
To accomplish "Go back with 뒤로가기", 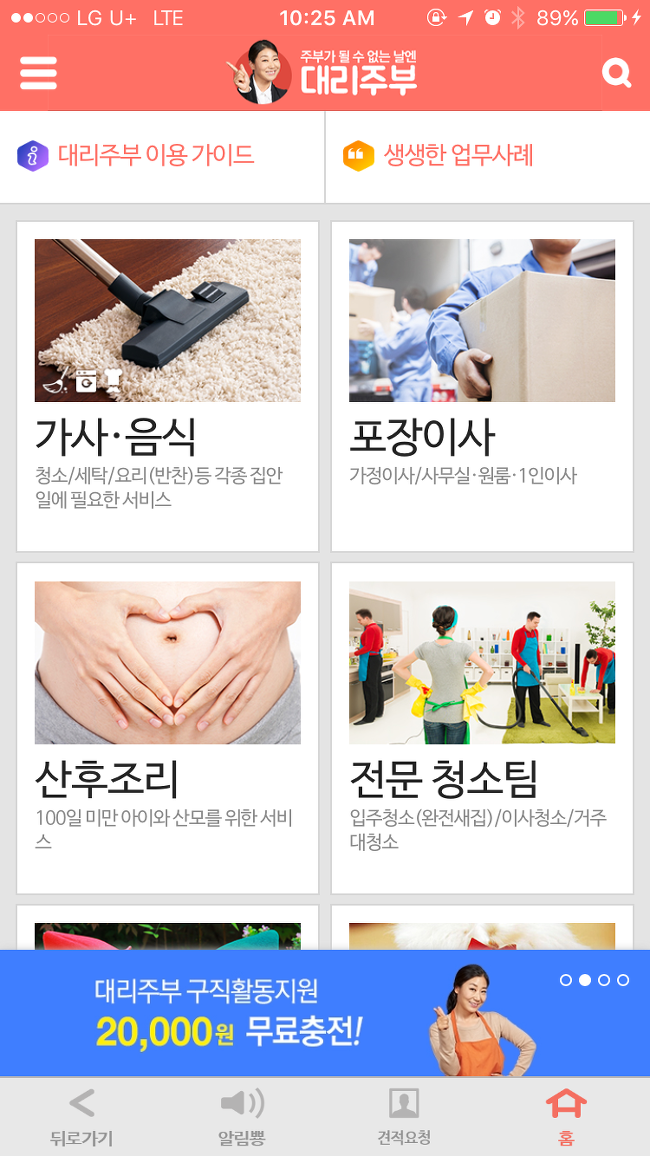I will [x=81, y=1117].
